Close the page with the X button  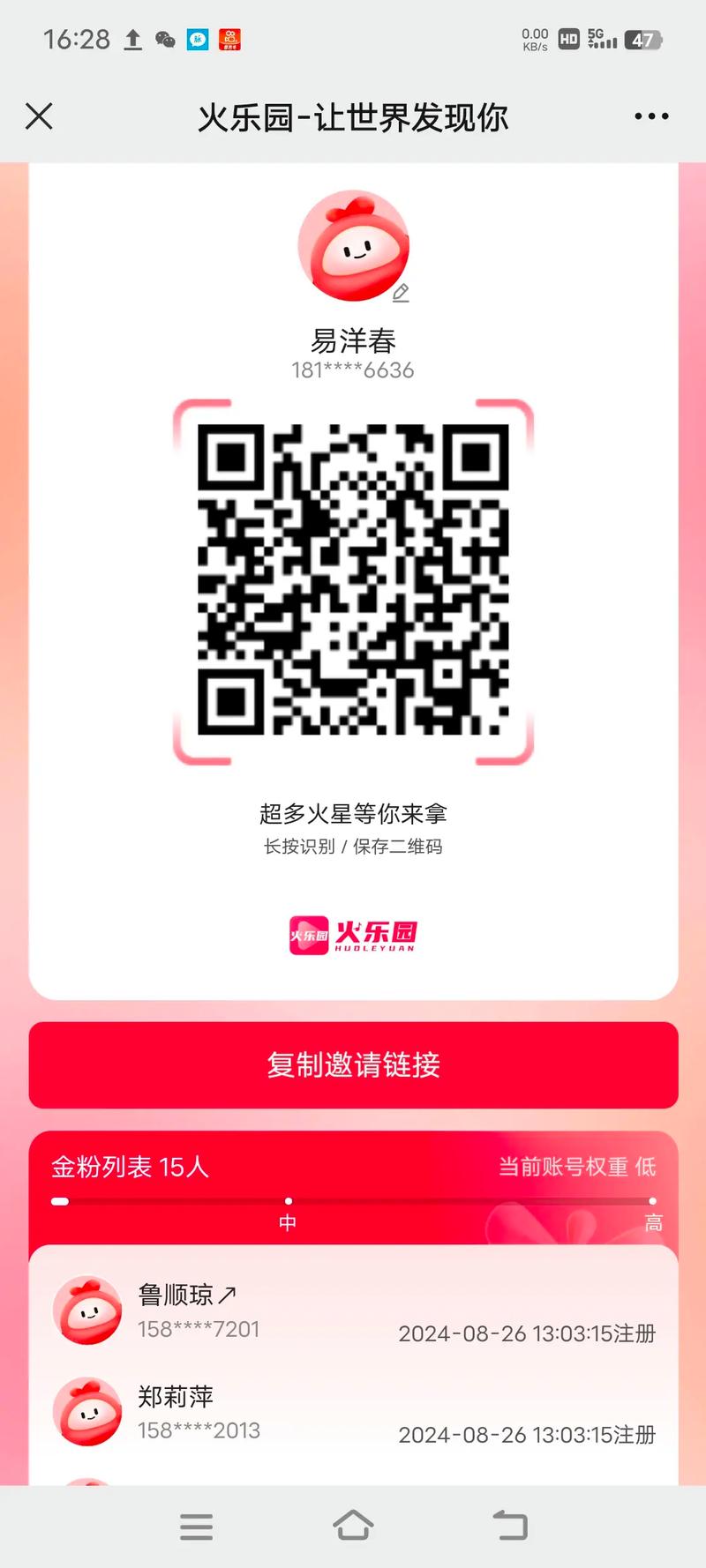39,116
